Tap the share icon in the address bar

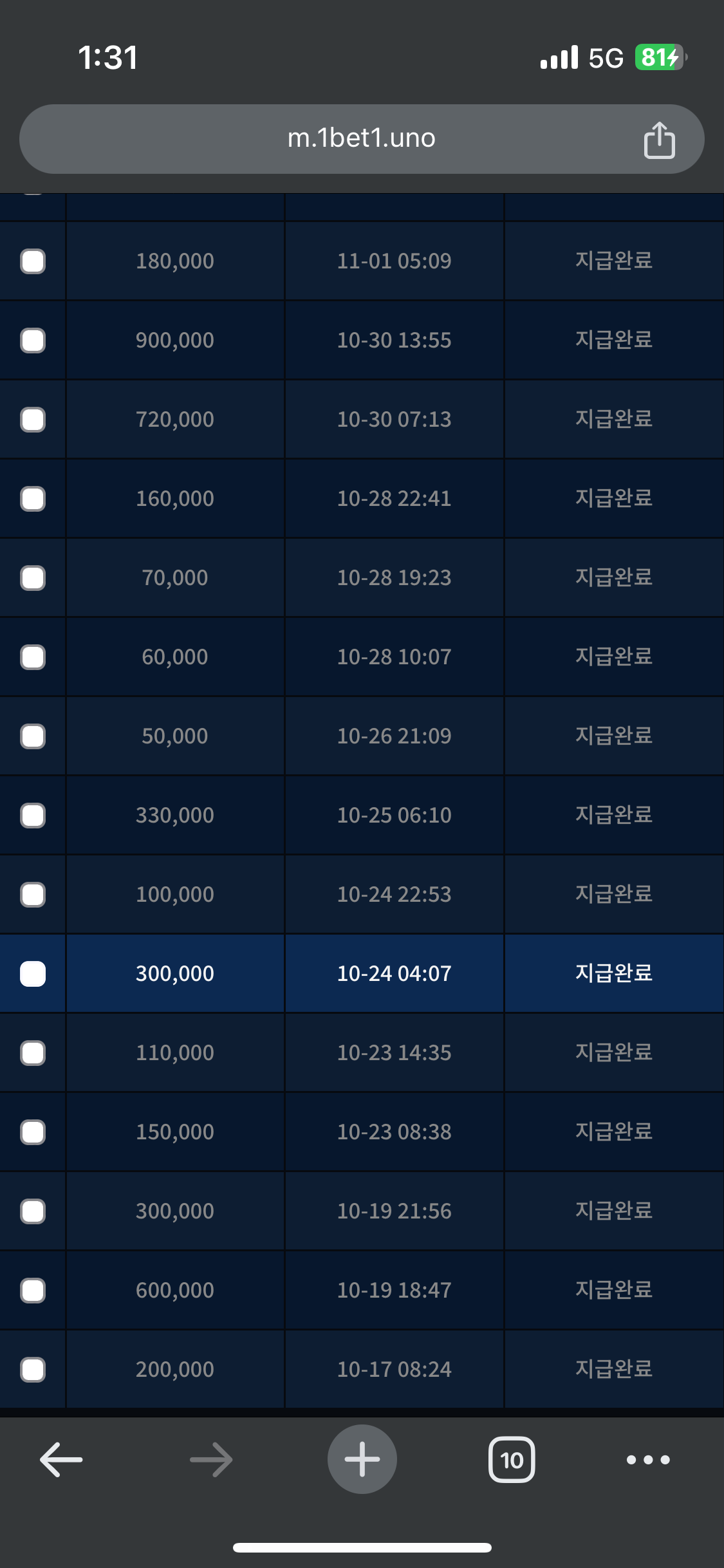(659, 140)
